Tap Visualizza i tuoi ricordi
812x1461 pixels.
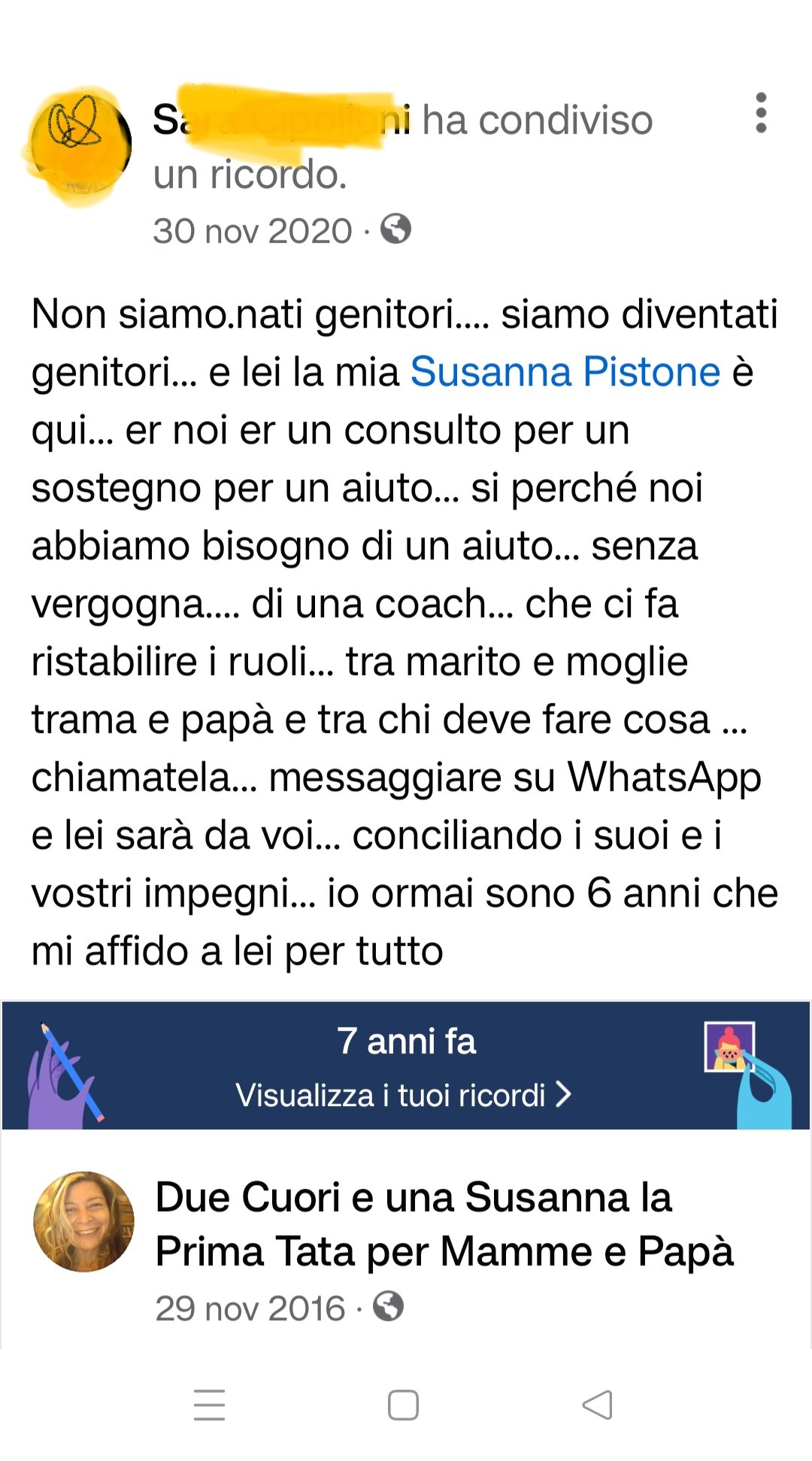(x=404, y=1095)
